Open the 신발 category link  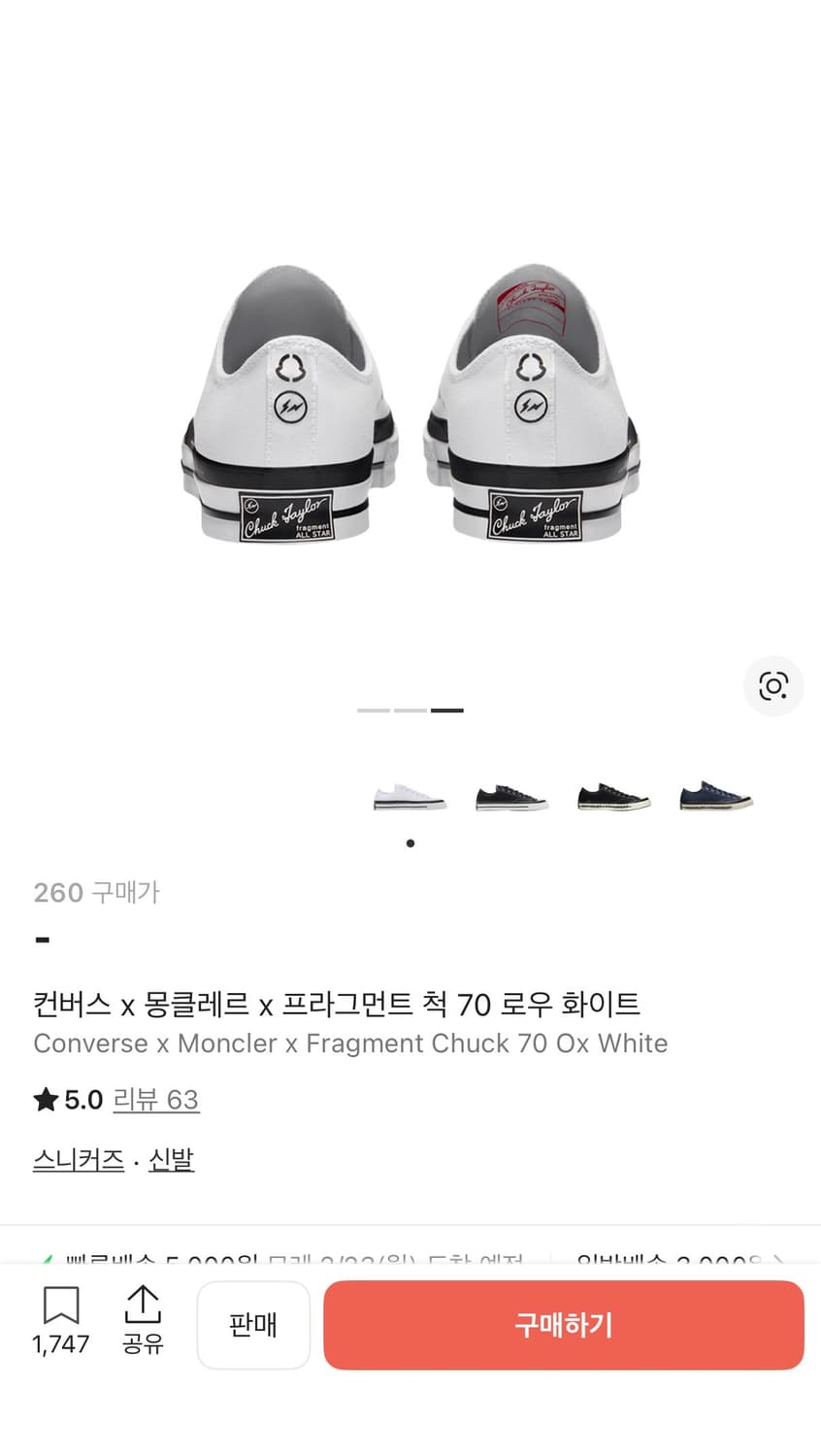tap(171, 1159)
